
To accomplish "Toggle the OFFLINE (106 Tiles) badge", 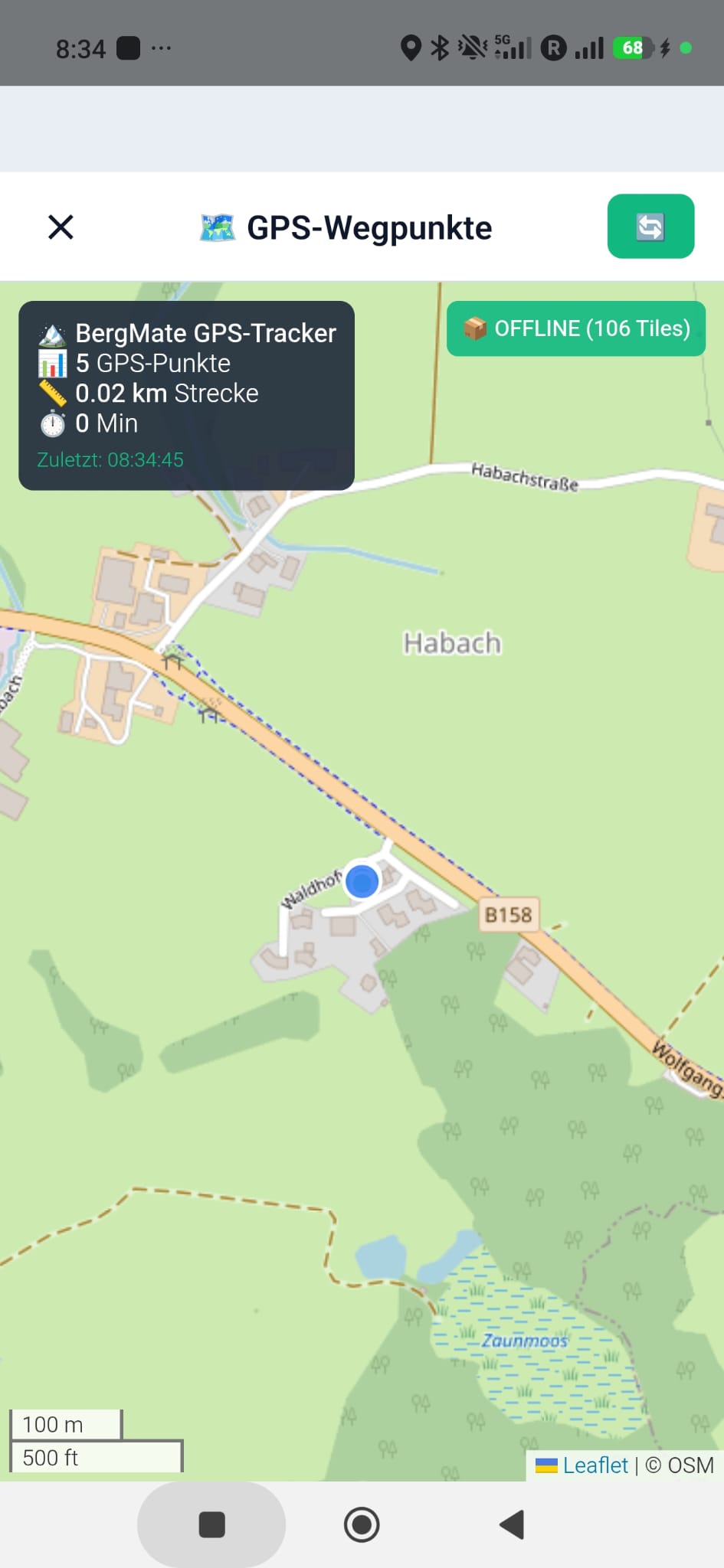I will point(576,328).
